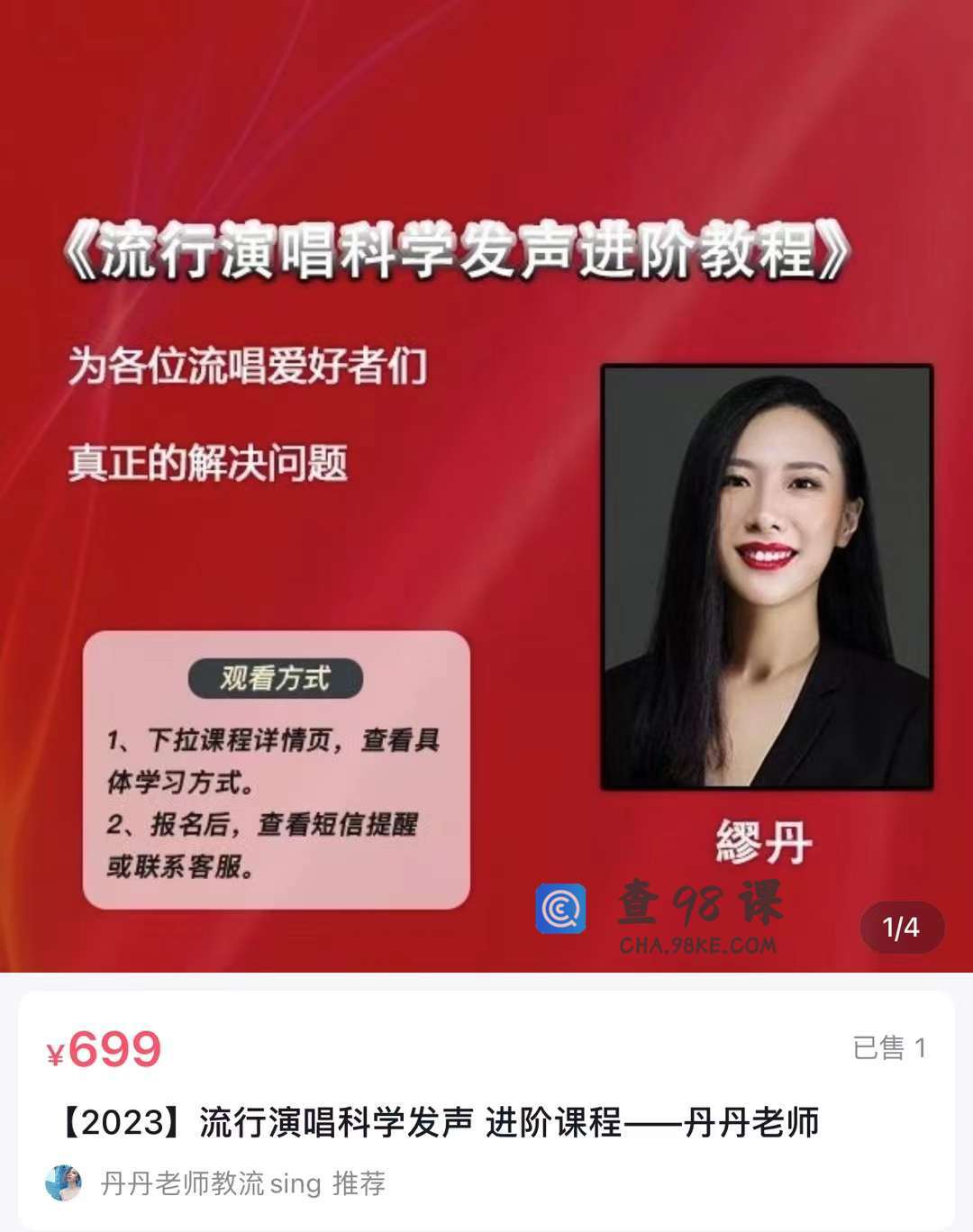
Task: Tap the 1/4 image page indicator
Action: coord(901,927)
